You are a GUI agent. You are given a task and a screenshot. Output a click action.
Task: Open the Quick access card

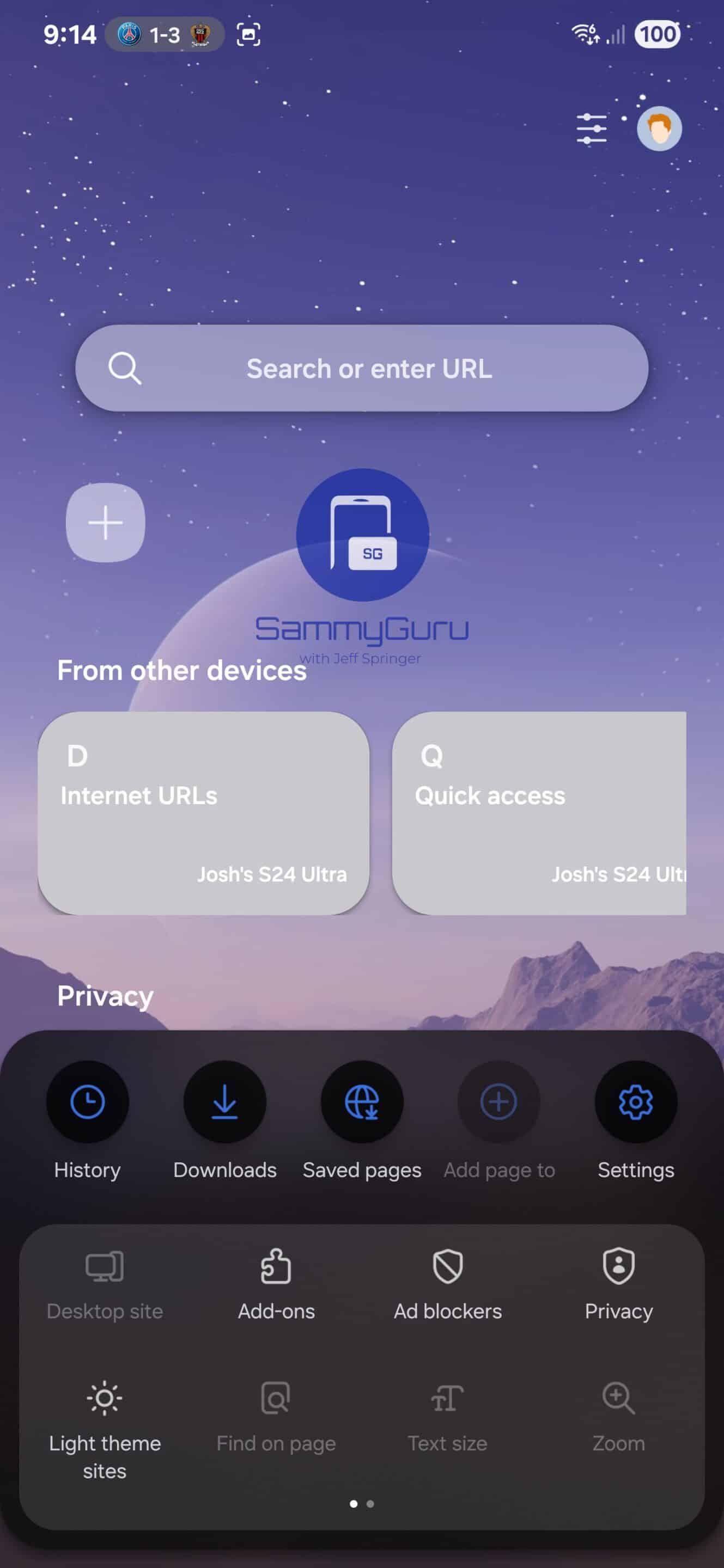[539, 813]
